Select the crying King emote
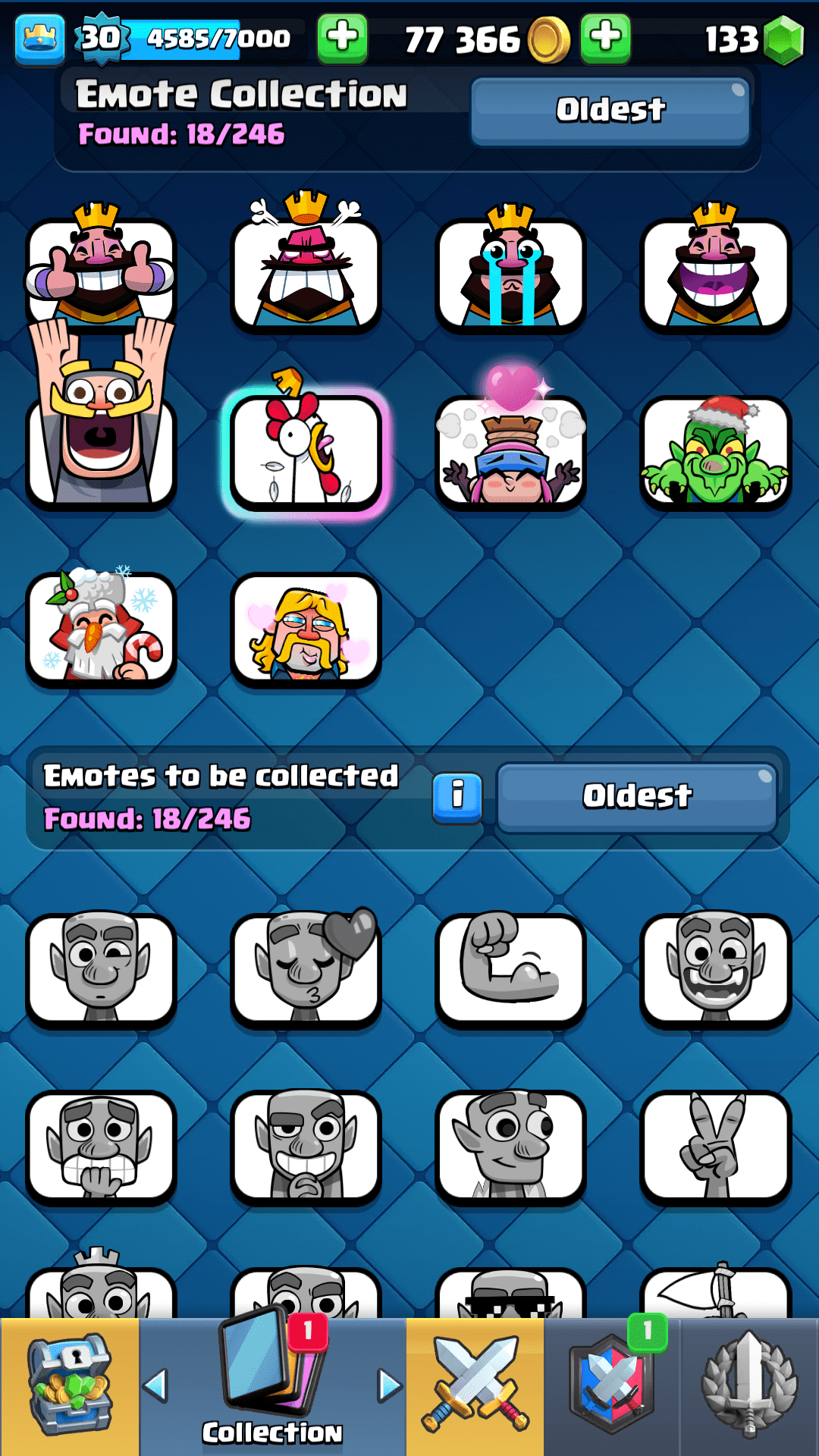 [x=510, y=273]
